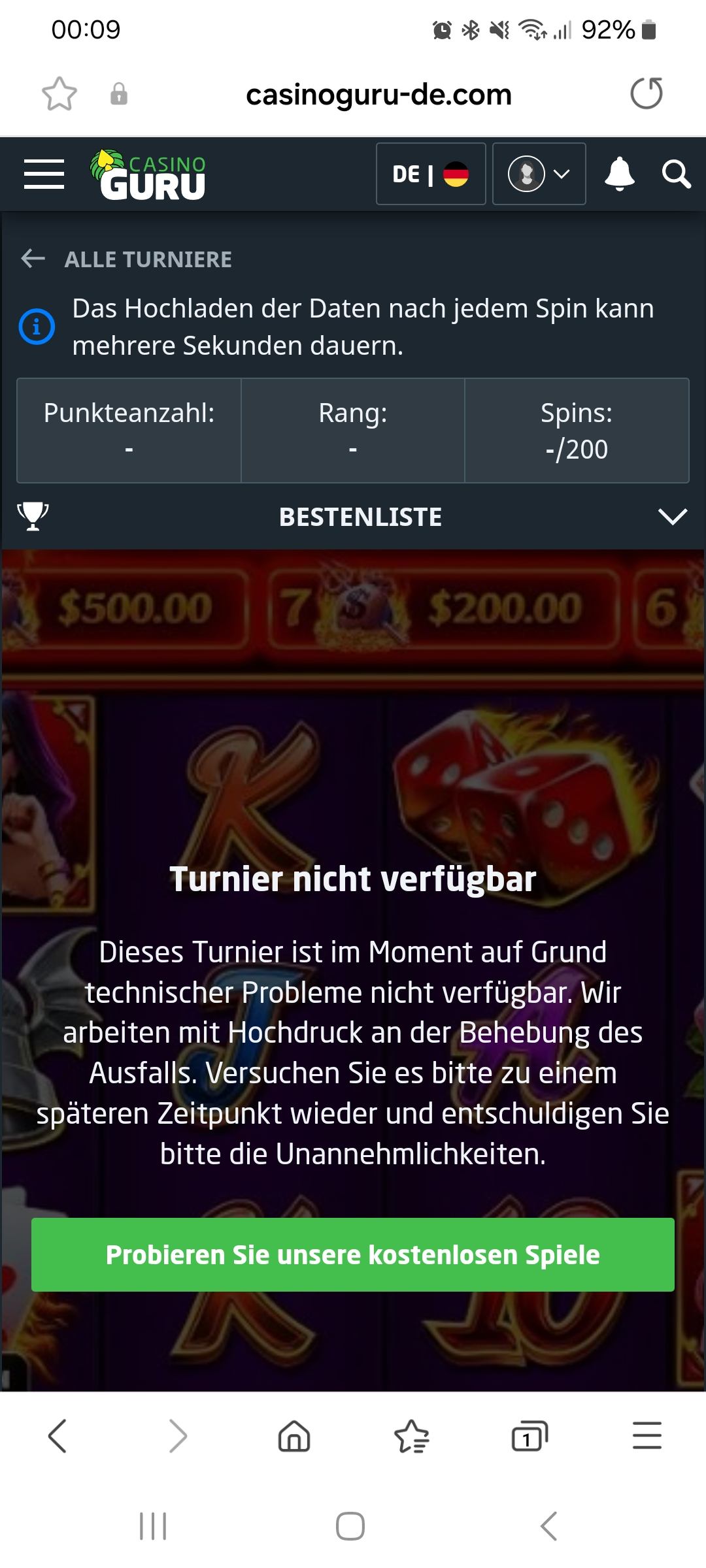Open recent apps from the navigation bar
Viewport: 706px width, 1568px height.
[153, 1527]
